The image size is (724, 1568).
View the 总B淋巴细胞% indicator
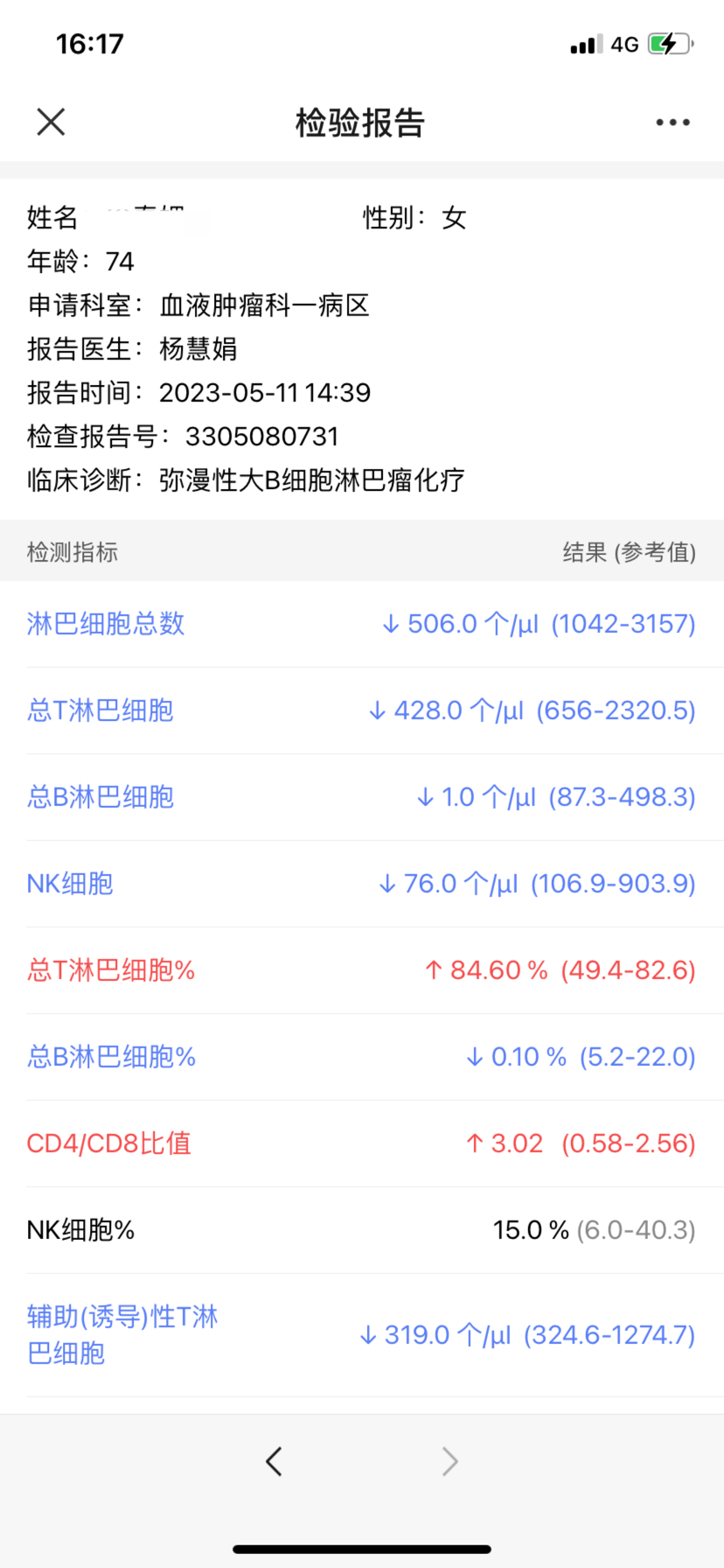coord(362,1057)
